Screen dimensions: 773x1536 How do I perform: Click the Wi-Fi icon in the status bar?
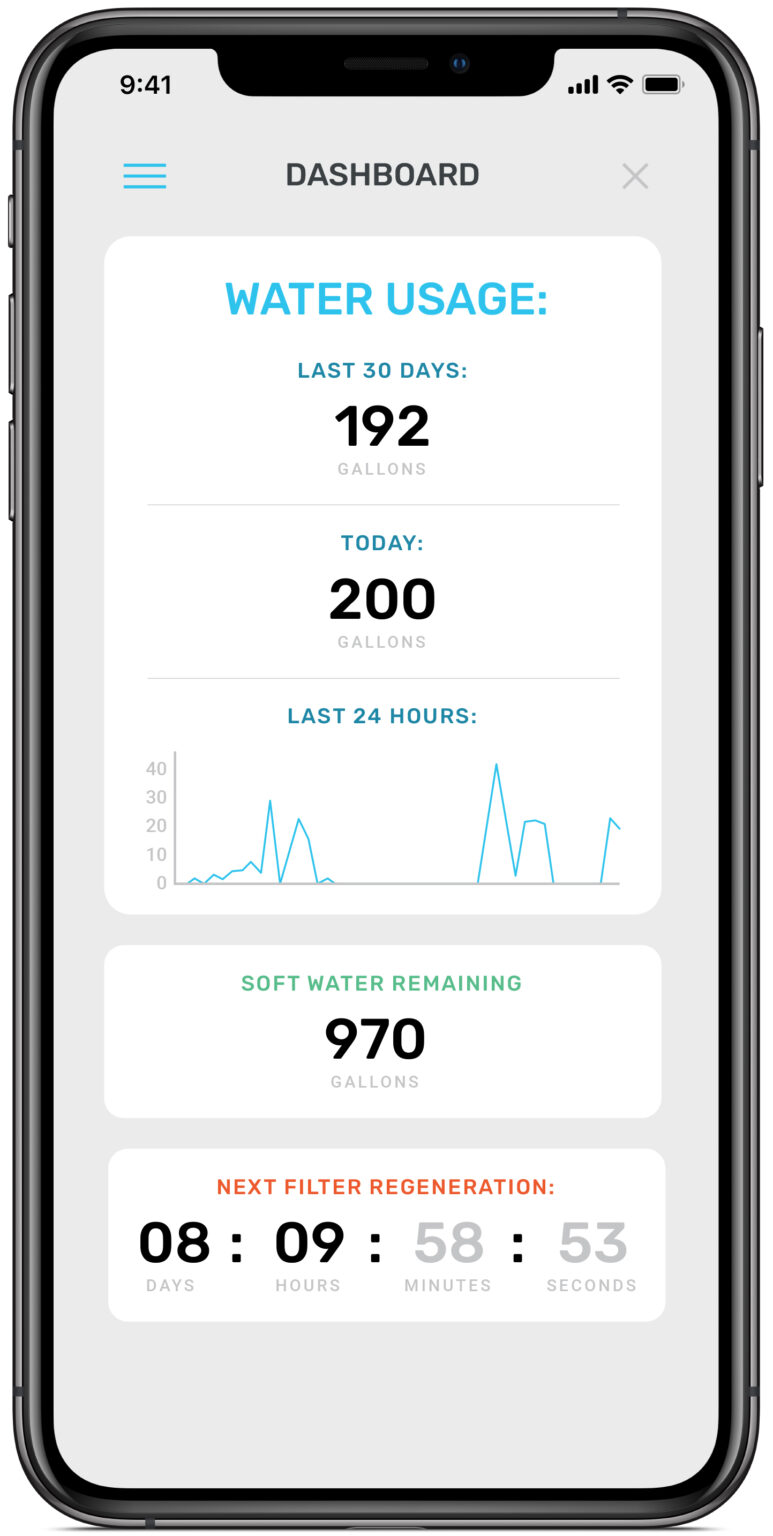pos(620,86)
